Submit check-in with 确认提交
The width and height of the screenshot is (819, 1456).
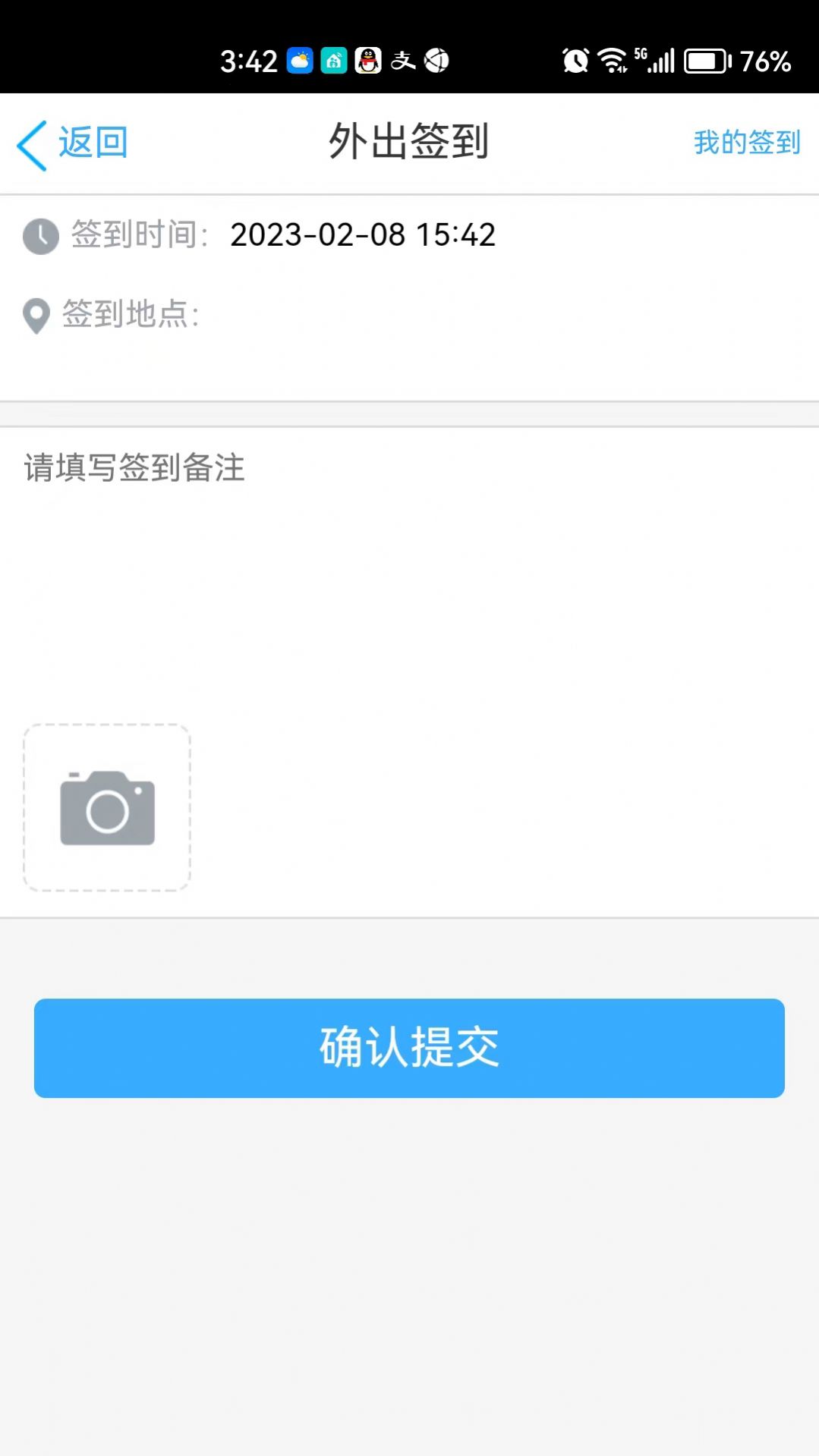(409, 1048)
